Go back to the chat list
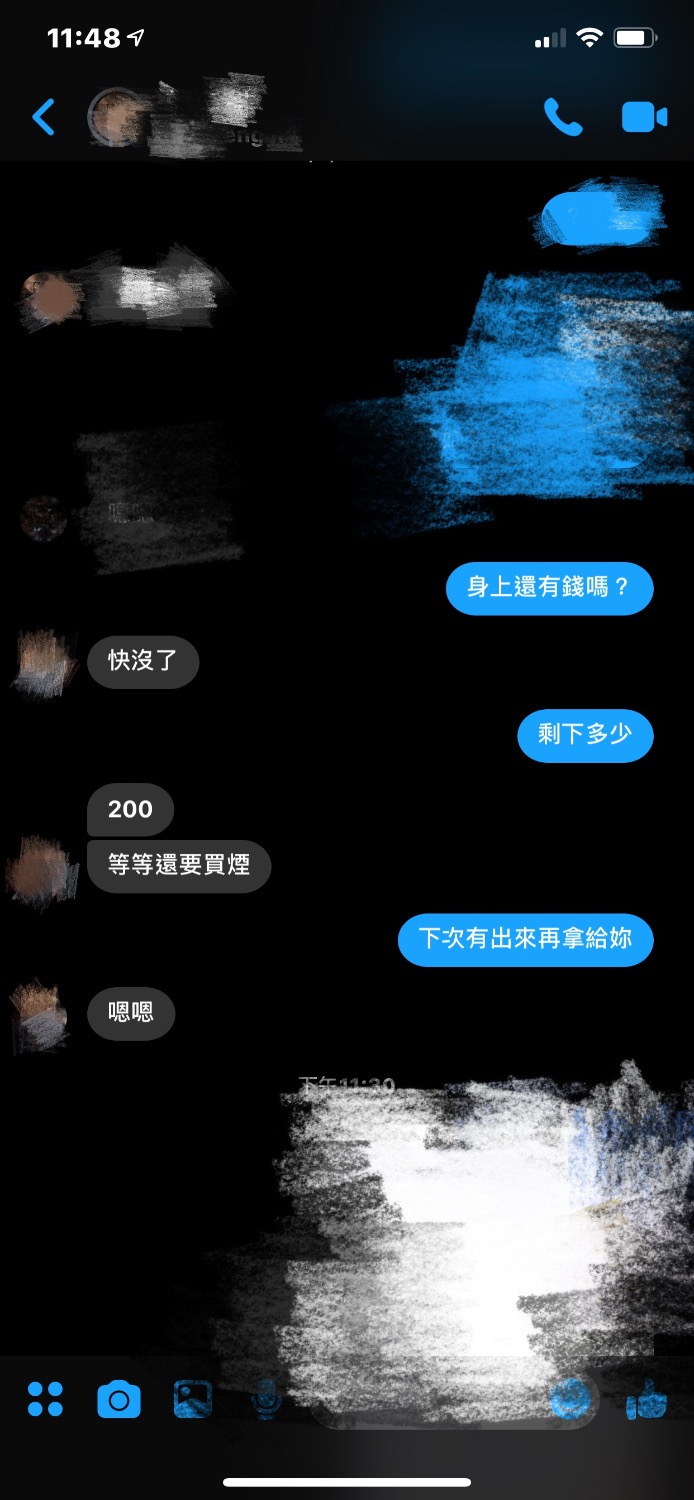This screenshot has height=1500, width=694. pyautogui.click(x=43, y=117)
